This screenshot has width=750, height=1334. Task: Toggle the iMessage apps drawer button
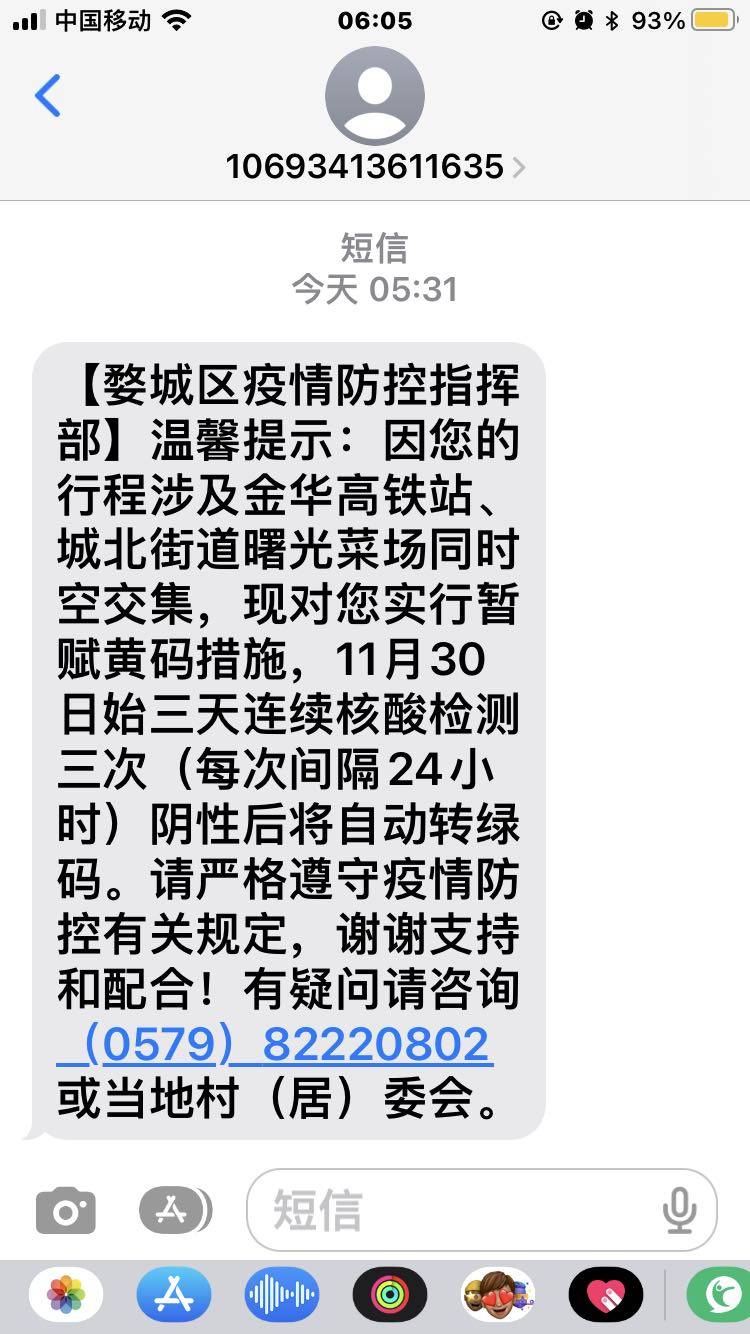pyautogui.click(x=174, y=1211)
